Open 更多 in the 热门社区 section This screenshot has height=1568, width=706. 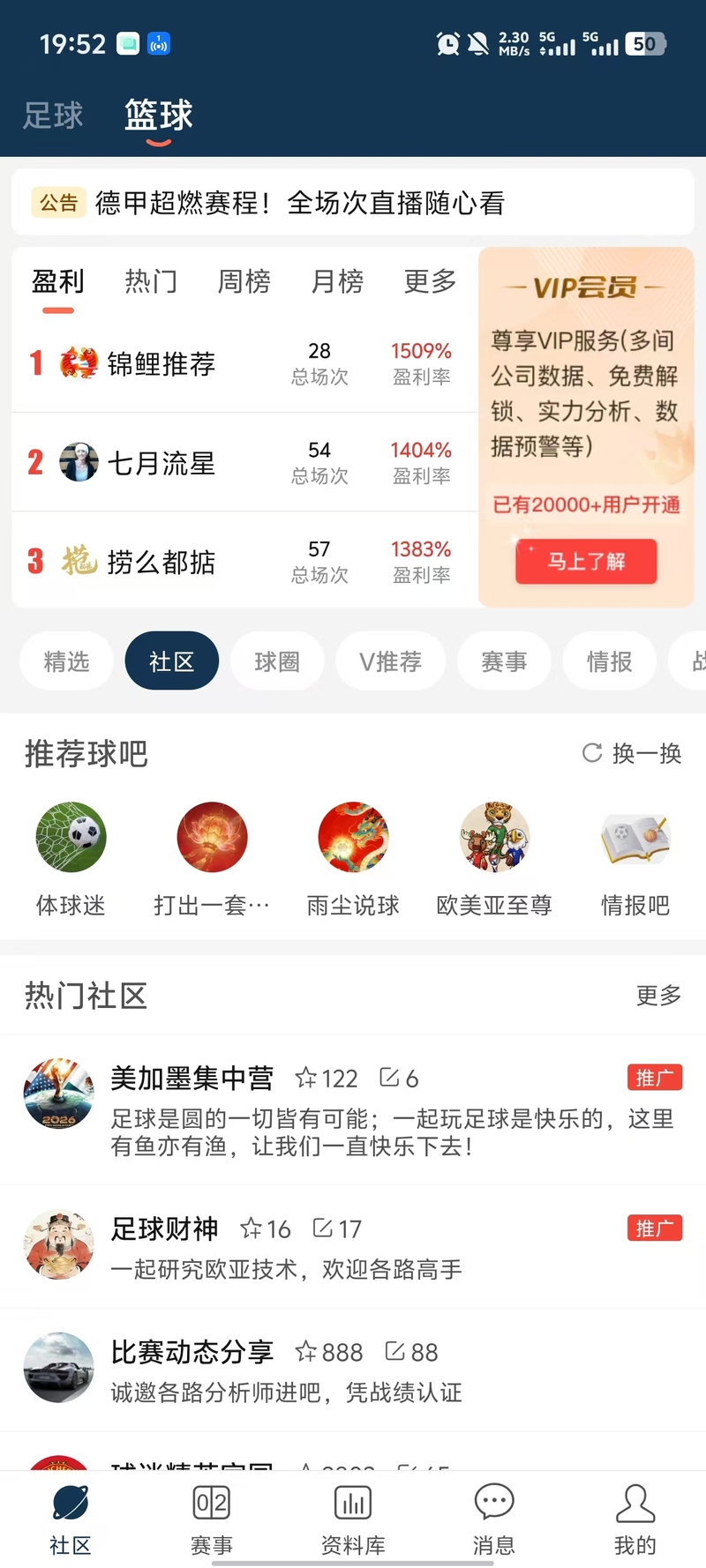pyautogui.click(x=658, y=996)
